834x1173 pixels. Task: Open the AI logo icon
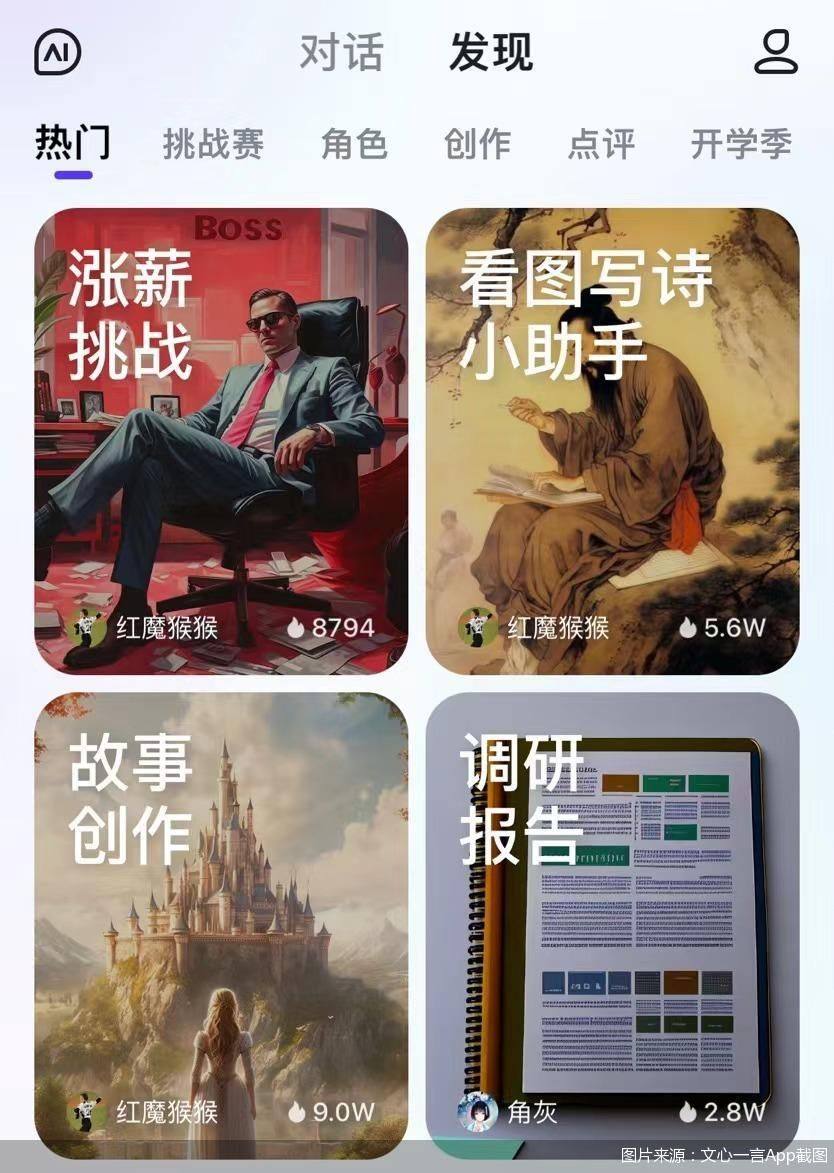pos(58,51)
